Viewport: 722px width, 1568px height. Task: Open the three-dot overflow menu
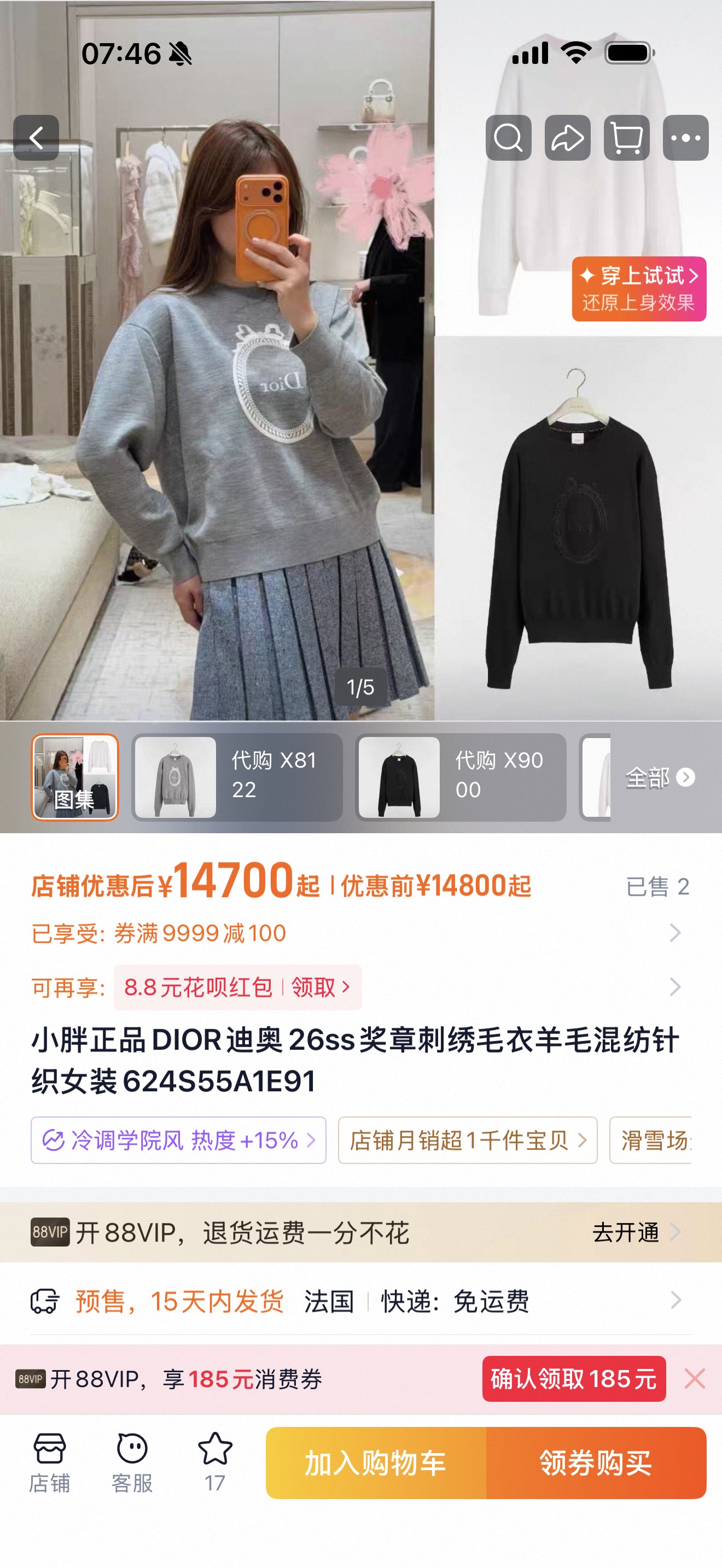tap(685, 138)
